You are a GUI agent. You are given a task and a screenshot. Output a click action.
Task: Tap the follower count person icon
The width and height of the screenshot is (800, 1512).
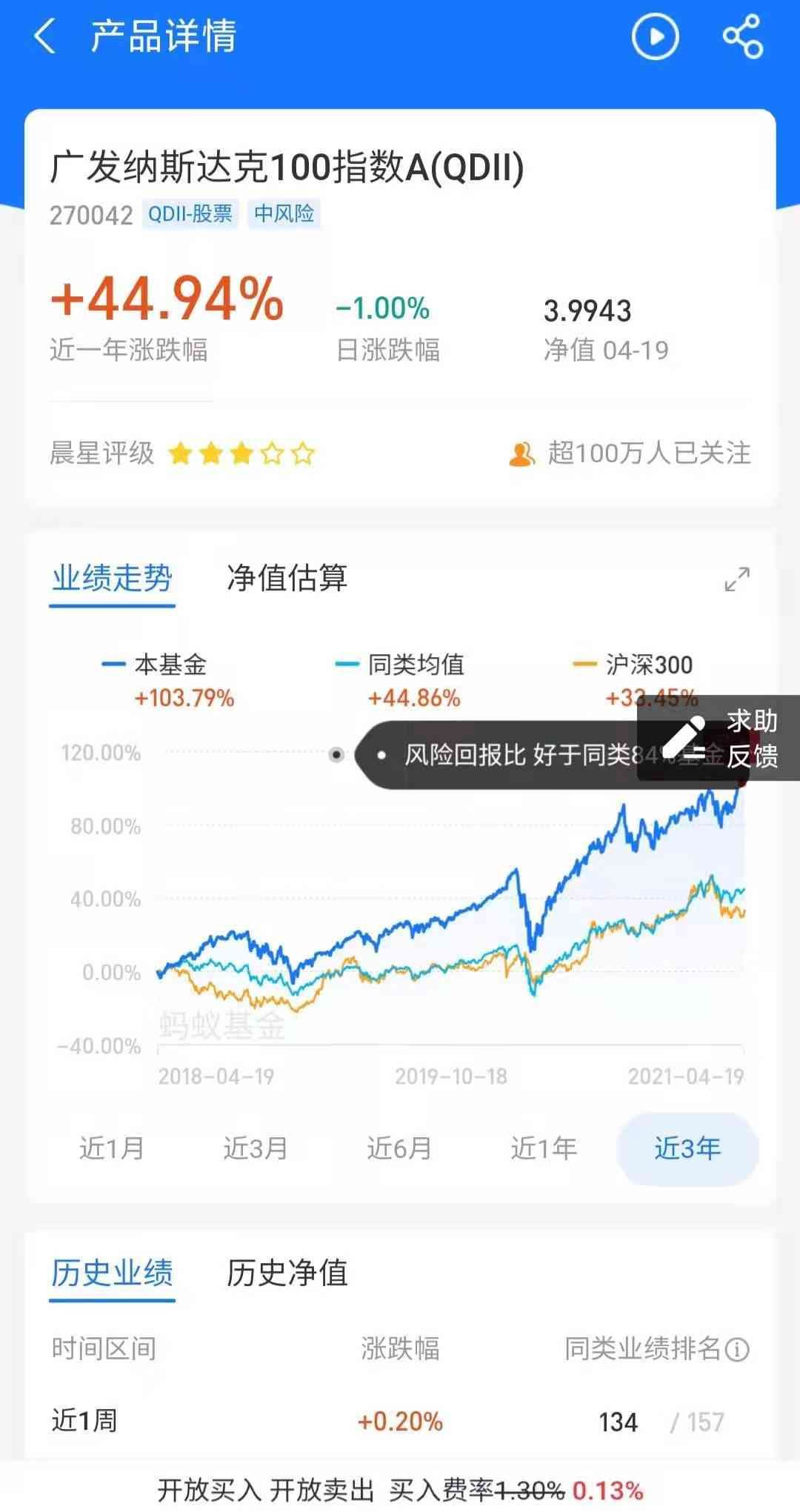[x=523, y=454]
